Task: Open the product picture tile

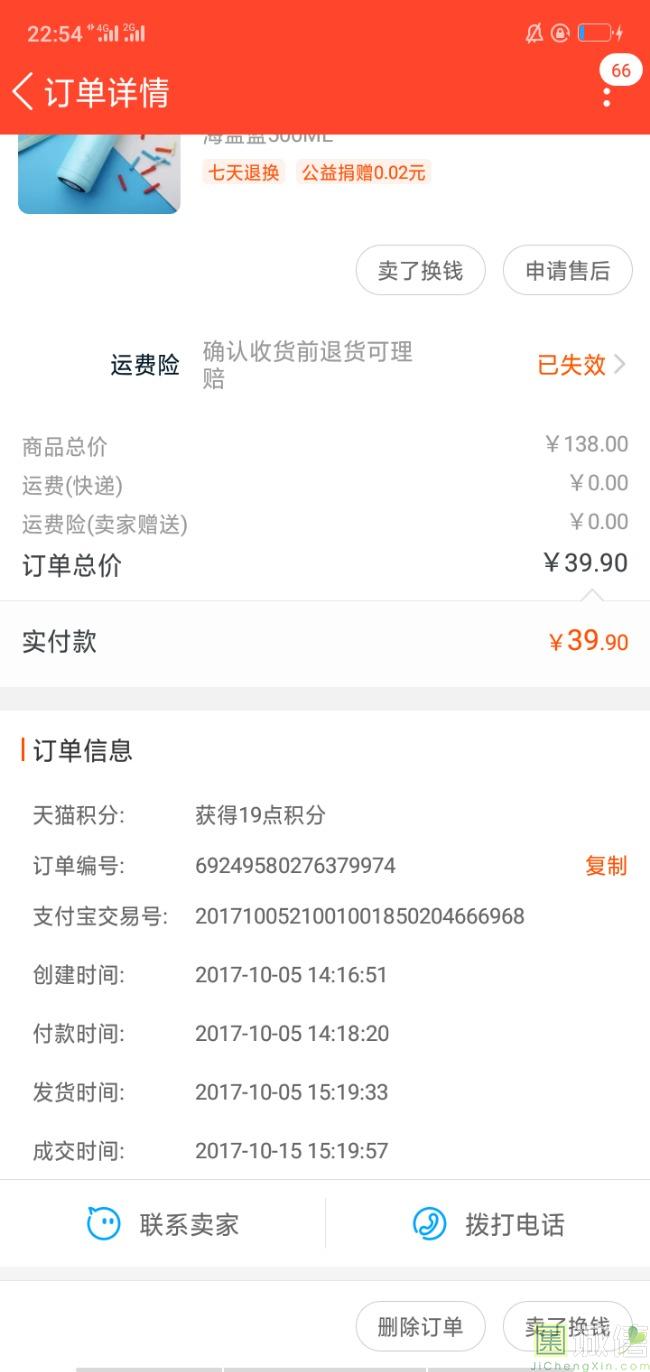Action: [x=99, y=174]
